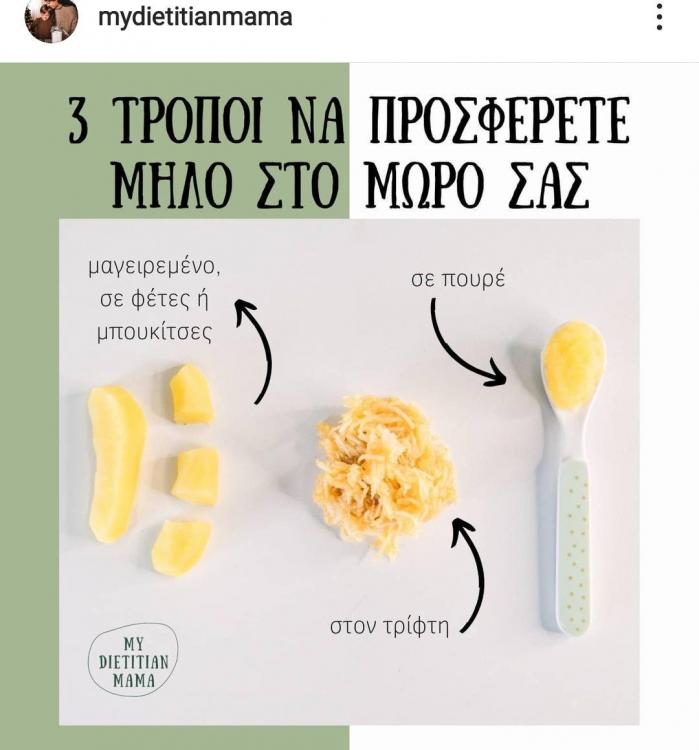Open the post's three-dot options menu
The height and width of the screenshot is (750, 699).
(x=659, y=18)
